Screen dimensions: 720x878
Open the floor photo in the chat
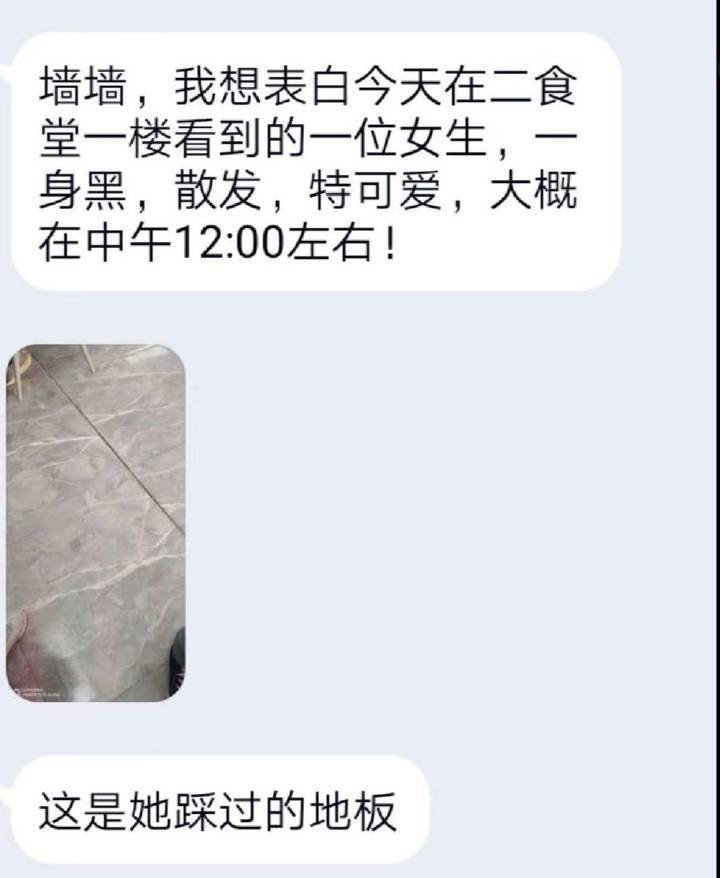pyautogui.click(x=96, y=522)
